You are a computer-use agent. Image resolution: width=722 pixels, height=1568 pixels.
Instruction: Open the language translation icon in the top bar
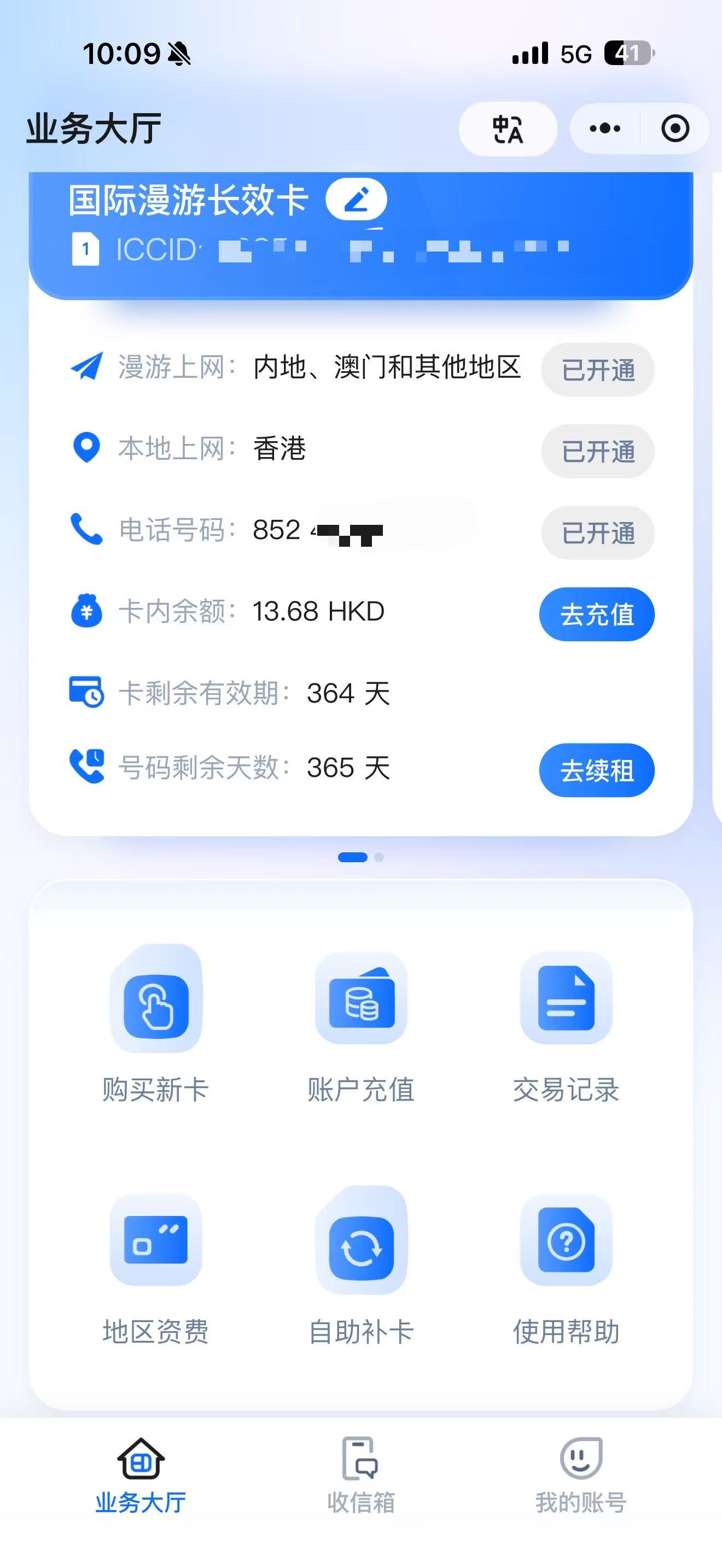[x=508, y=128]
